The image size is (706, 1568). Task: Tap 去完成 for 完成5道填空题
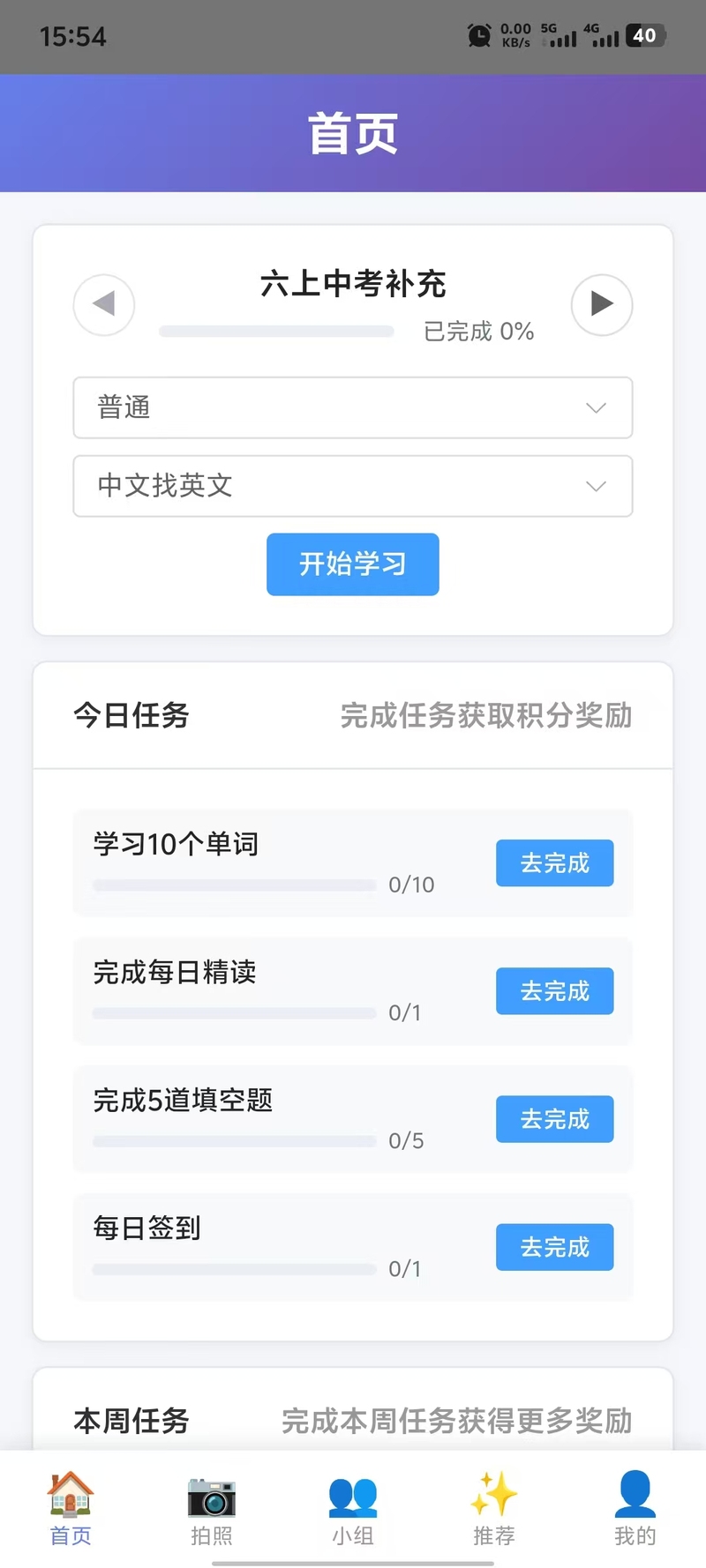(554, 1119)
